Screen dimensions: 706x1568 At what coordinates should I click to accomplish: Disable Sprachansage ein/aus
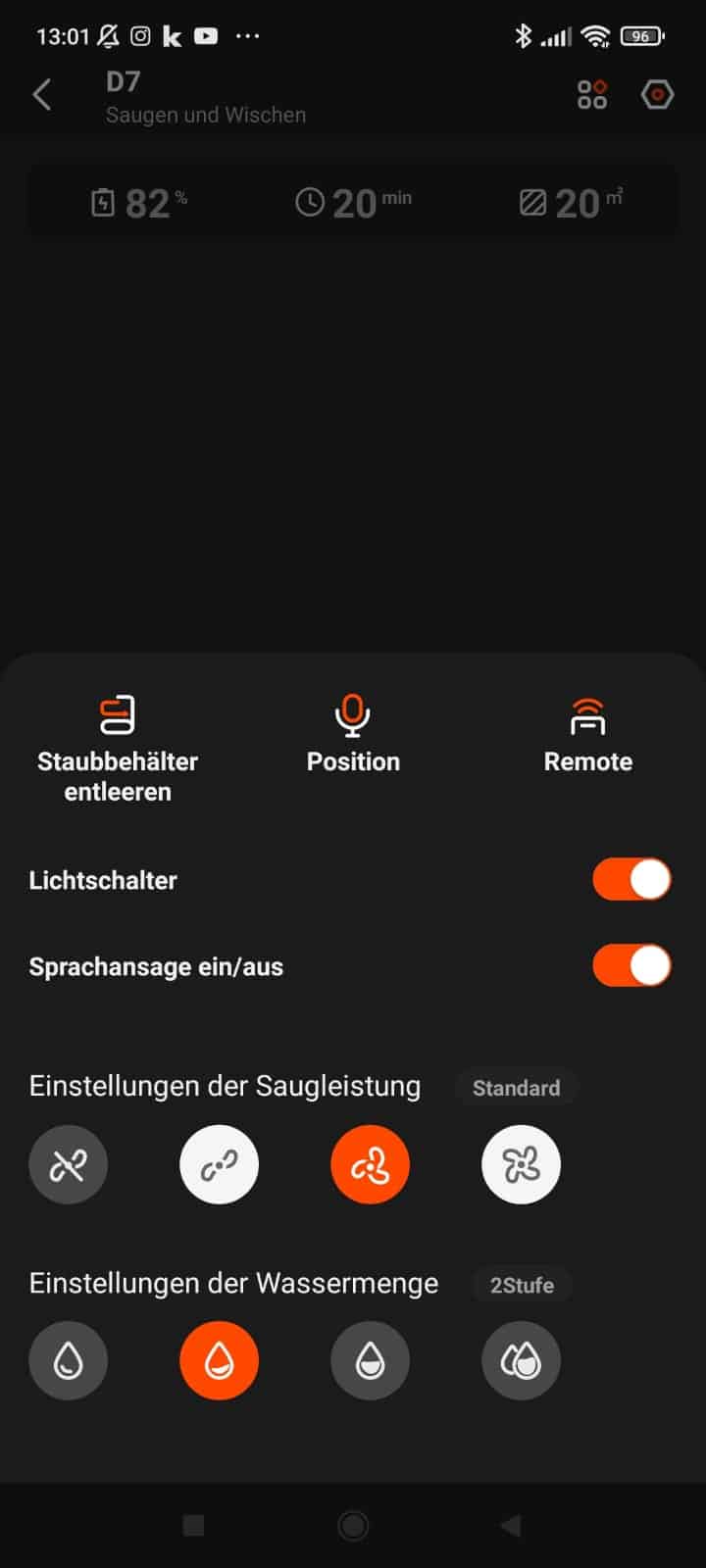point(631,965)
